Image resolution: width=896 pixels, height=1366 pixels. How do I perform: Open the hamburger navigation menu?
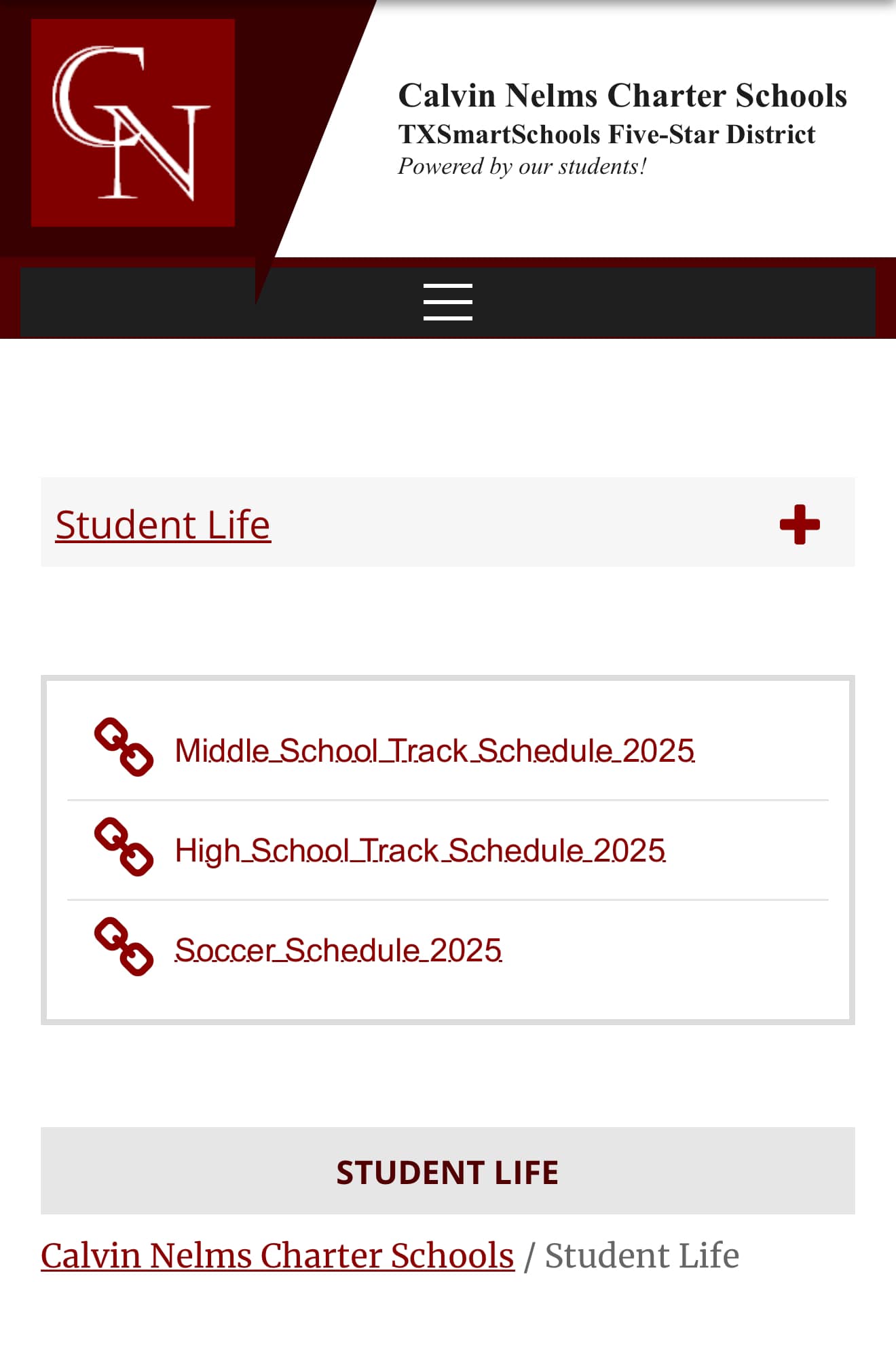[447, 302]
